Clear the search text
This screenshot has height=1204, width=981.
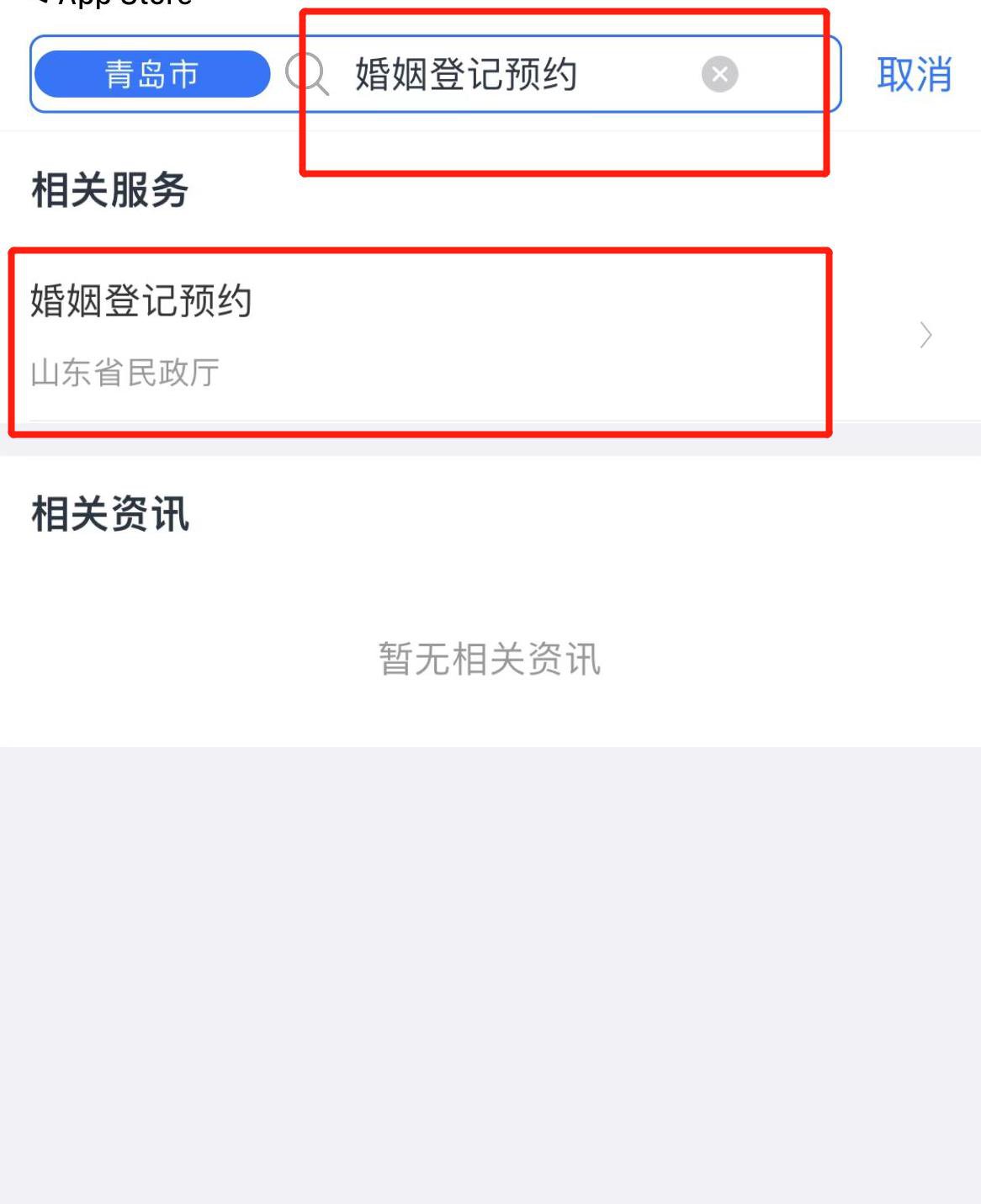coord(719,74)
